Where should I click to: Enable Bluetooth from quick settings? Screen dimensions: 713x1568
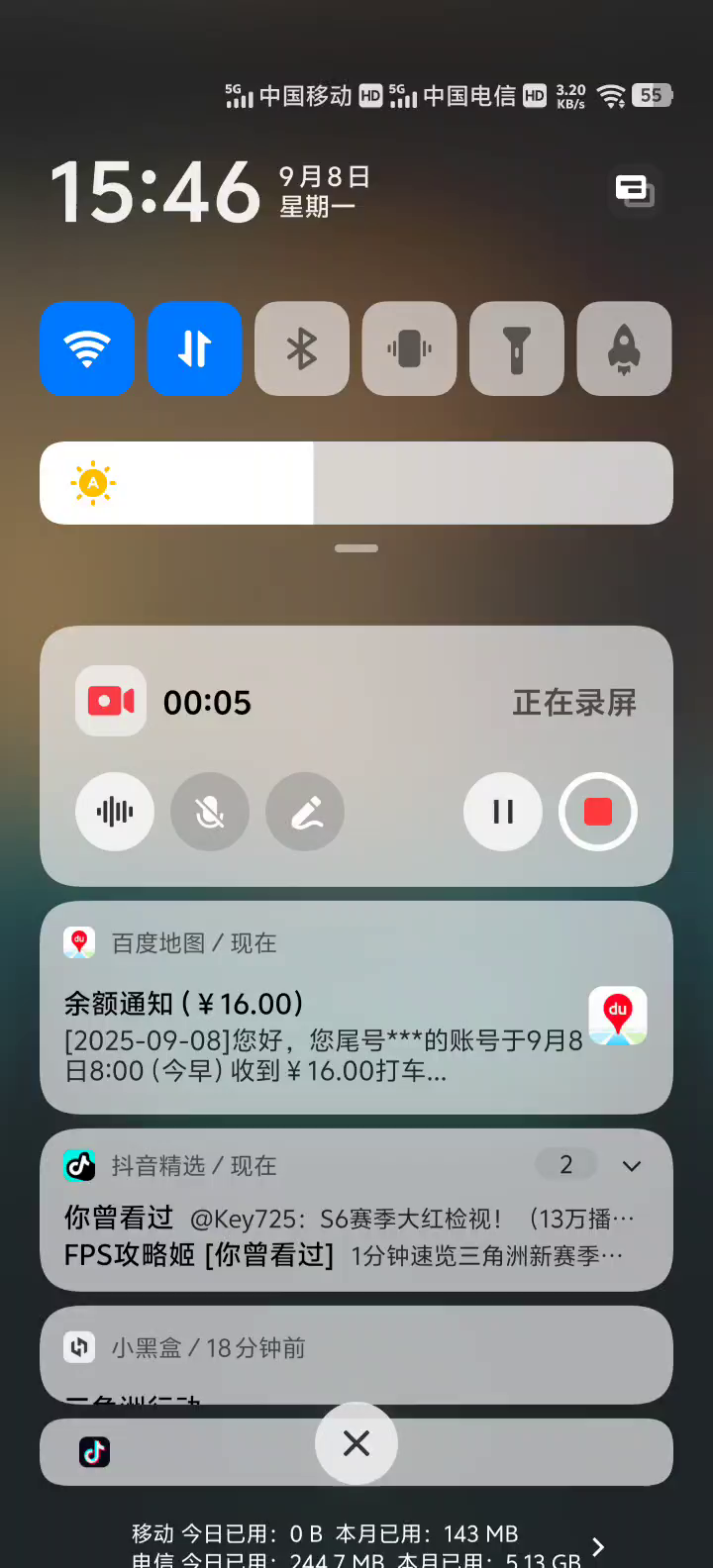point(302,348)
